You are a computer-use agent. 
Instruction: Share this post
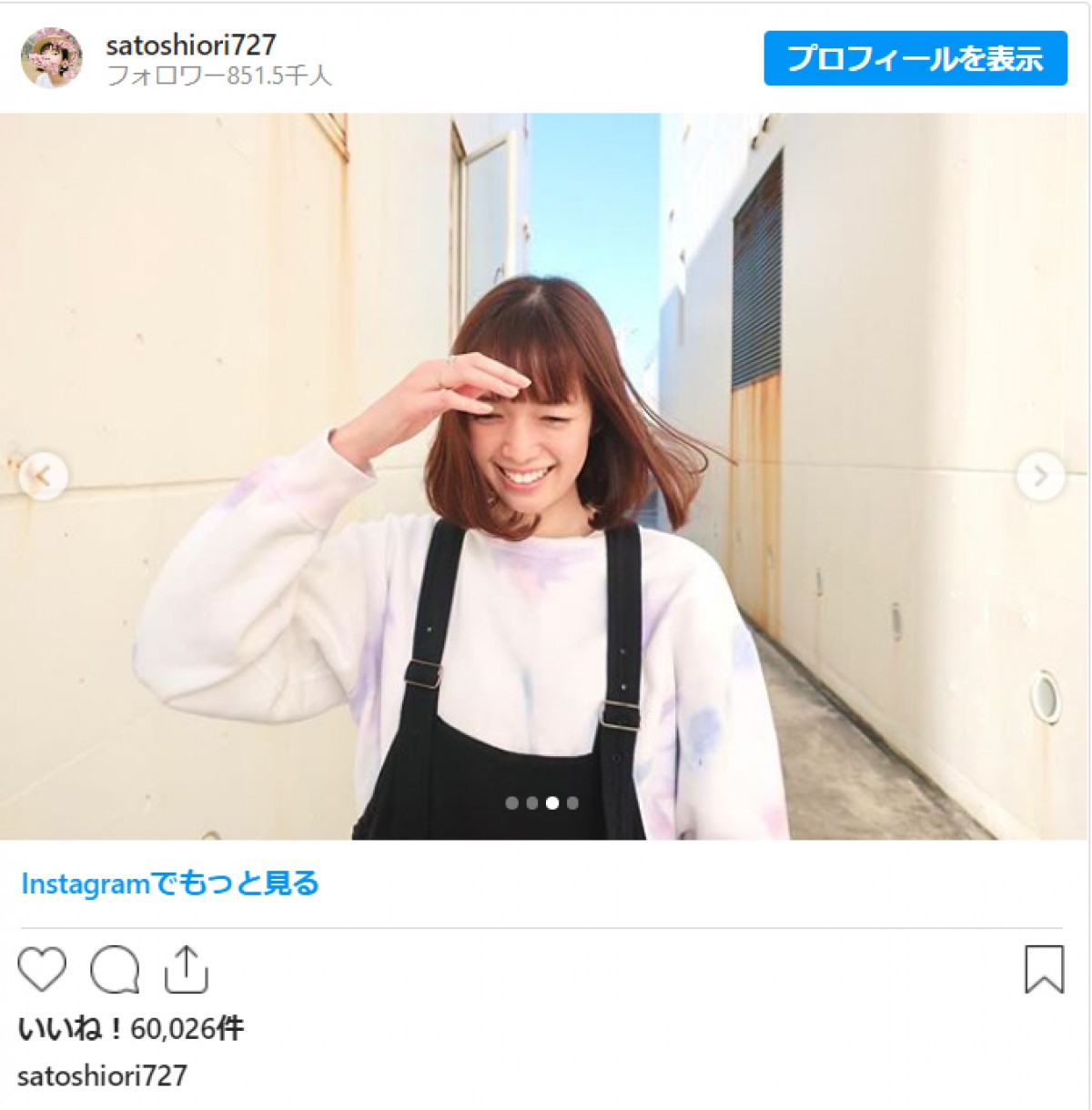(x=187, y=969)
